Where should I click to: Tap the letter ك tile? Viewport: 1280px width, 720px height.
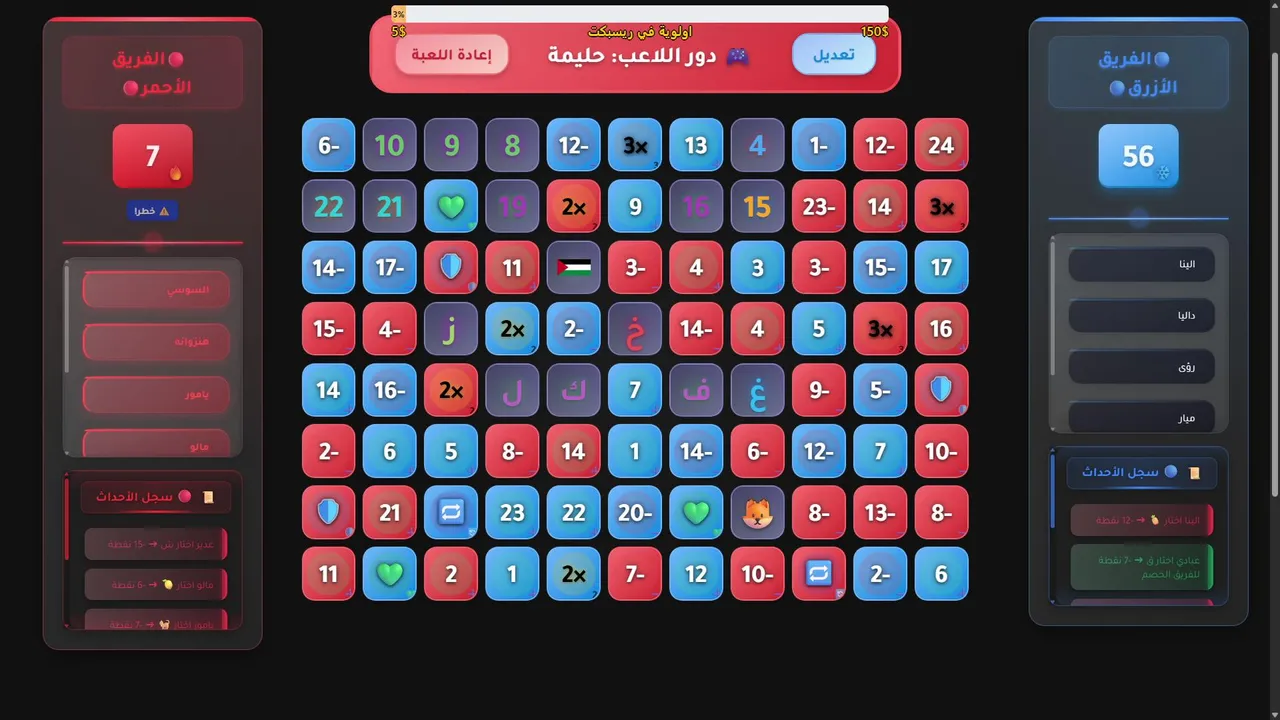[x=573, y=390]
